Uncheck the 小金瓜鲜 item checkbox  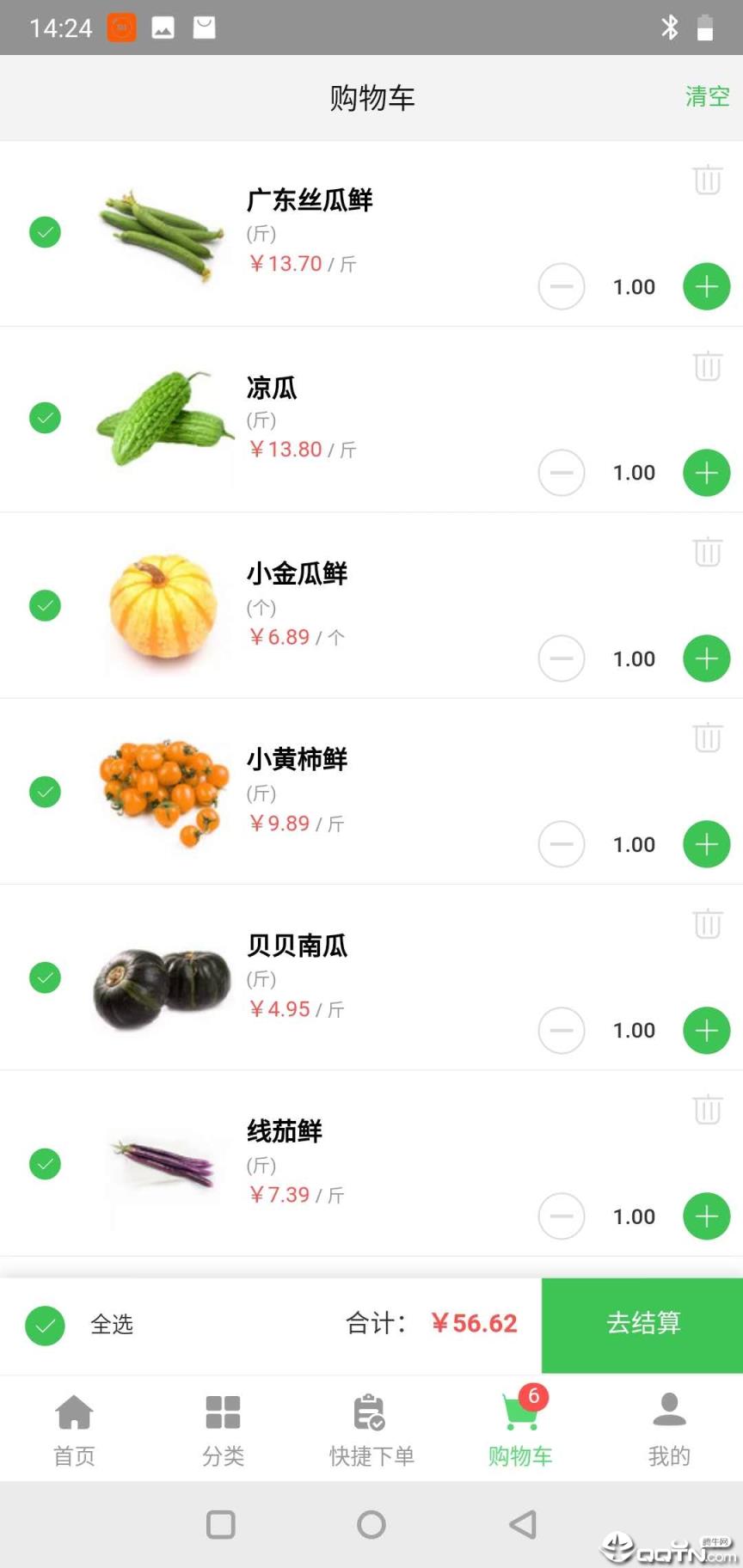pyautogui.click(x=45, y=605)
